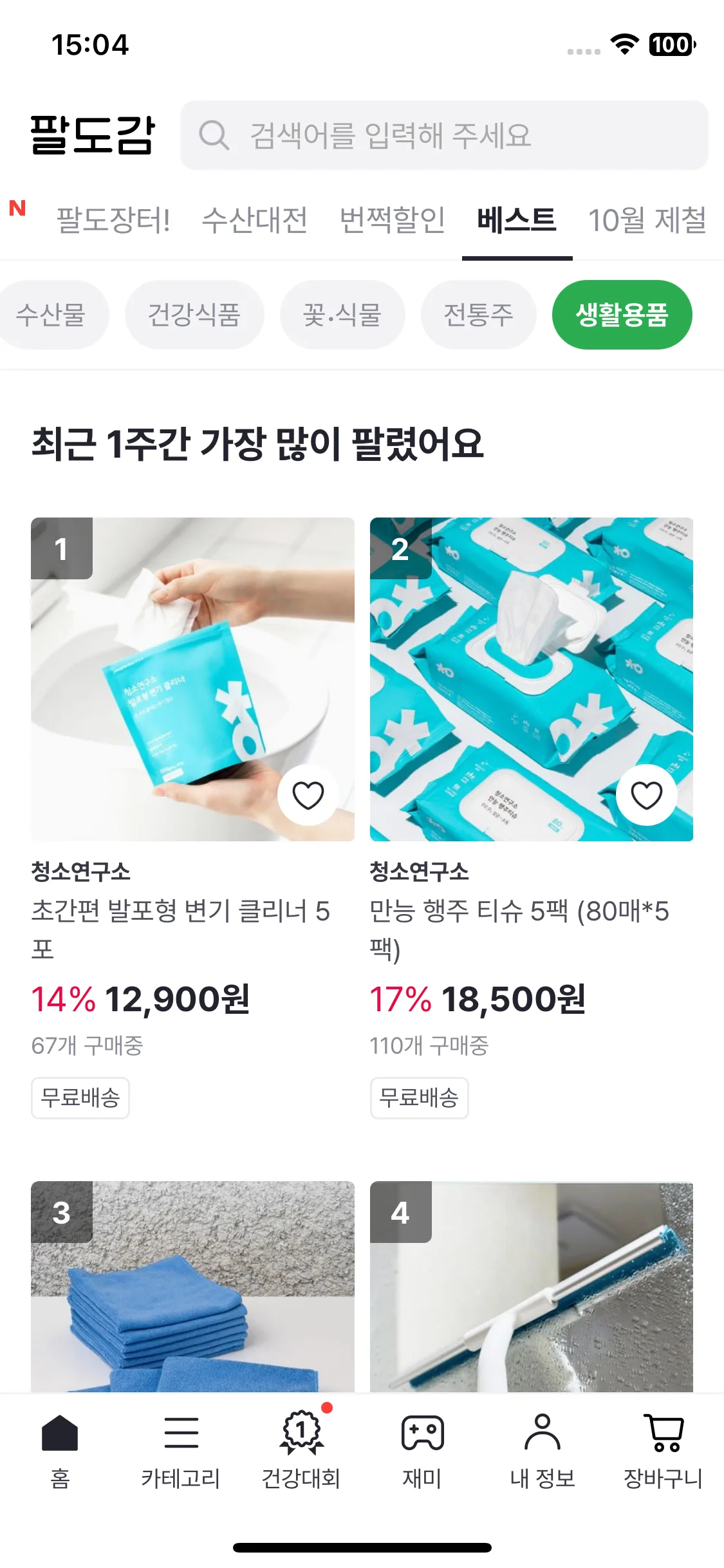Choose the 꽃·식물 chip
Image resolution: width=724 pixels, height=1568 pixels.
pyautogui.click(x=342, y=315)
